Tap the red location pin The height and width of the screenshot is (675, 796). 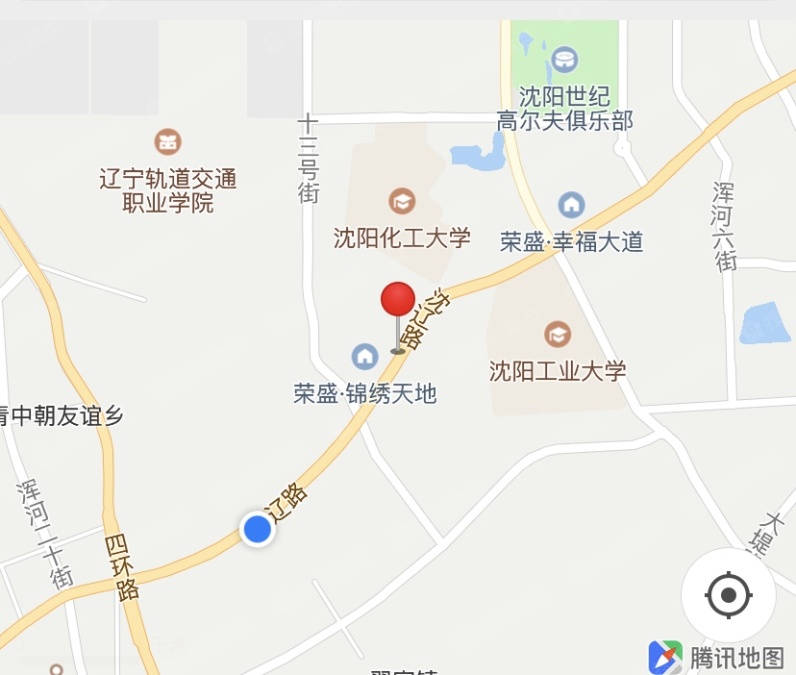(398, 303)
